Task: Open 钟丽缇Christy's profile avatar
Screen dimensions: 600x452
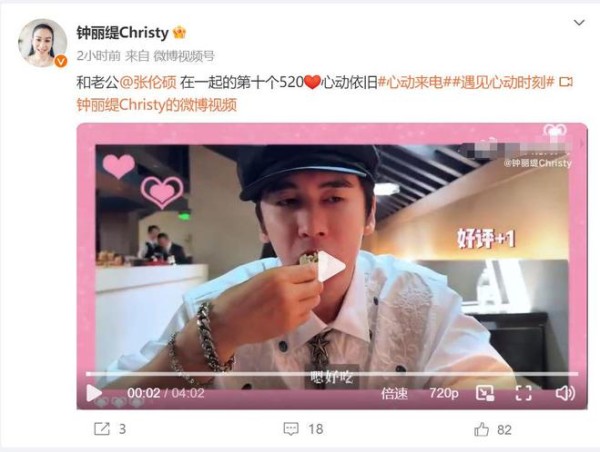Action: [42, 43]
